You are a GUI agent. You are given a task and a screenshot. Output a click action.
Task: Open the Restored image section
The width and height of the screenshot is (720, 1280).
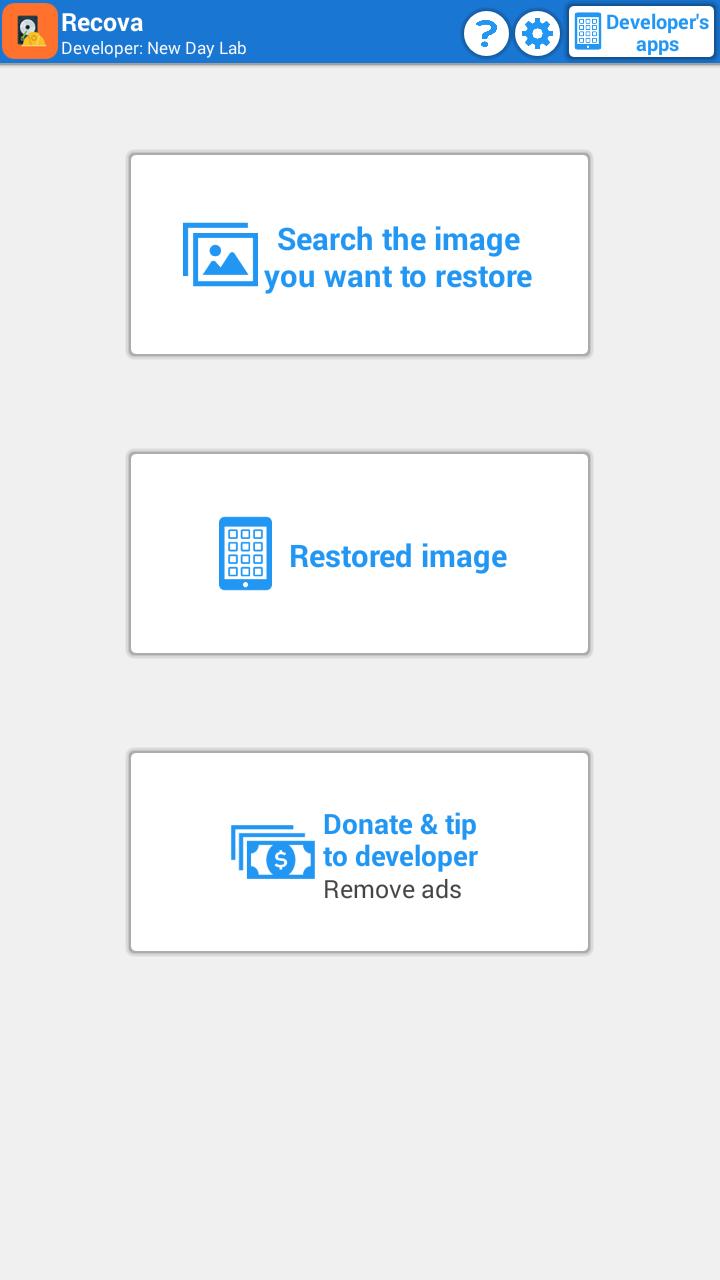[359, 554]
